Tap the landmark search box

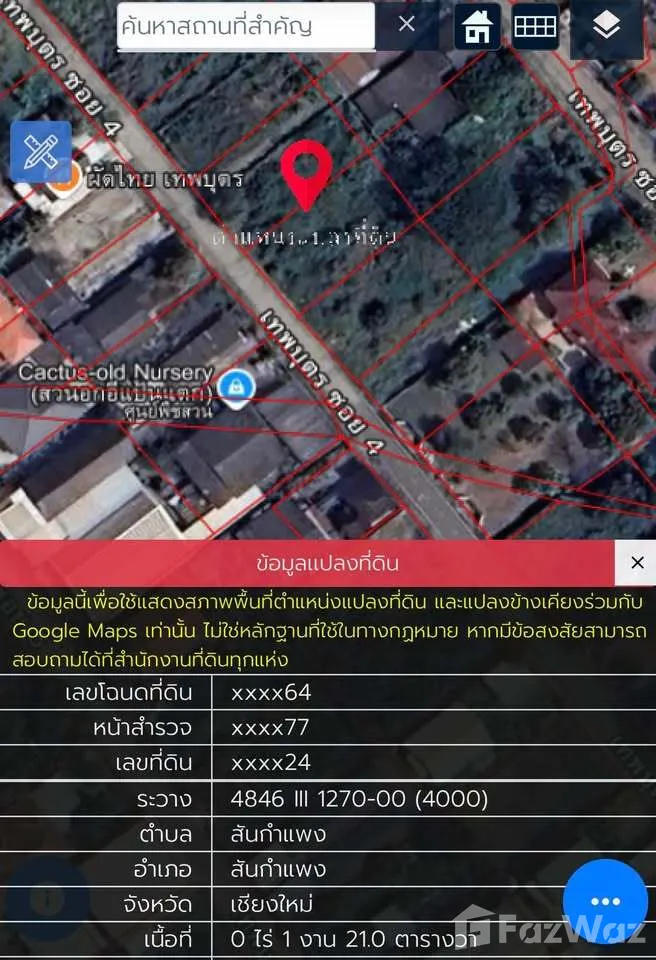(245, 27)
